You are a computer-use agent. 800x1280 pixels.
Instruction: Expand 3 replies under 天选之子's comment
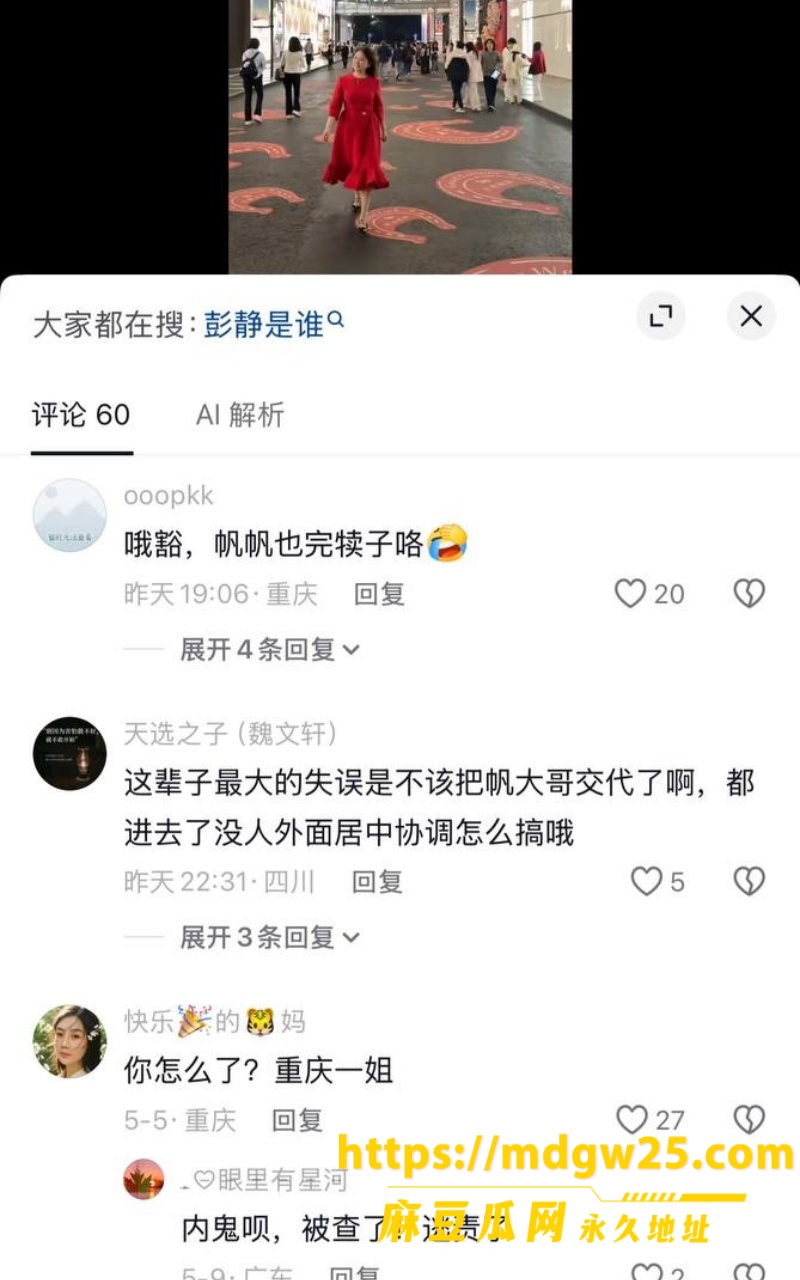(269, 938)
